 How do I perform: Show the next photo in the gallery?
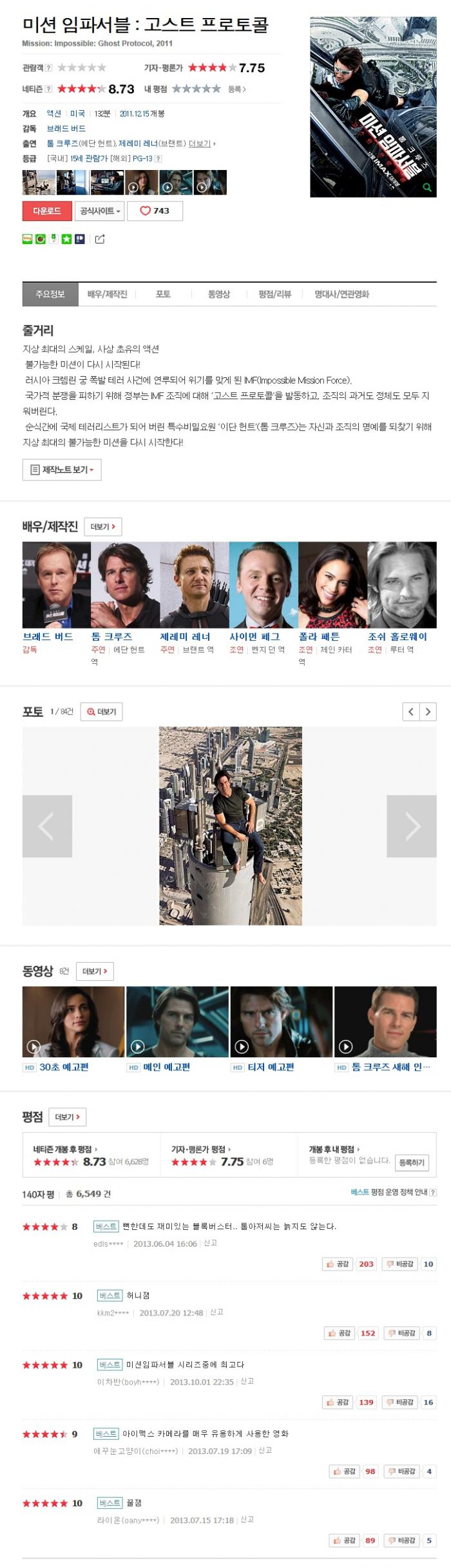click(x=412, y=826)
